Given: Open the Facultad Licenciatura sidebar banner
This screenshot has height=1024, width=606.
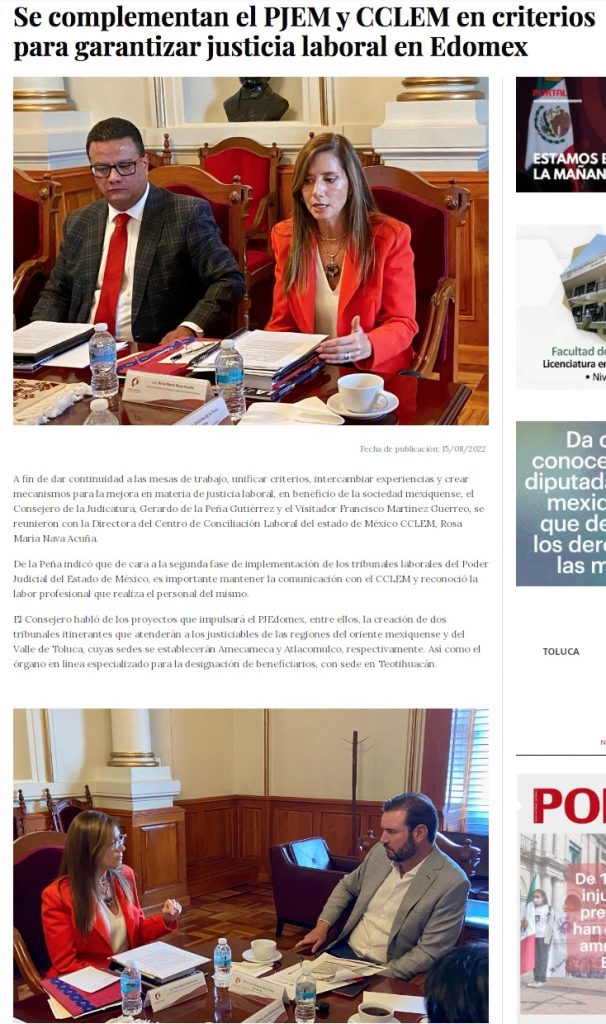Looking at the screenshot, I should (561, 306).
